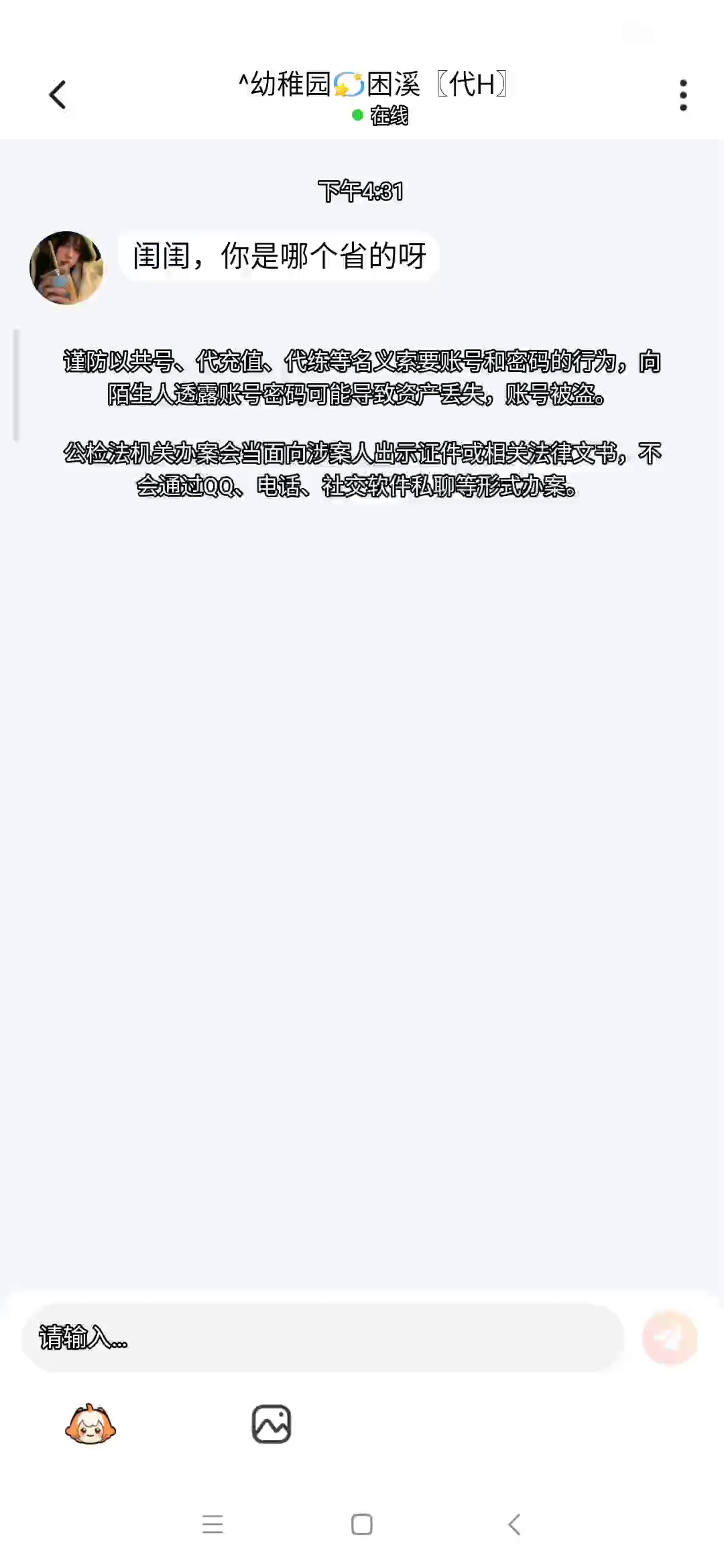Focus the 请输入 message field
This screenshot has height=1568, width=724.
click(322, 1338)
